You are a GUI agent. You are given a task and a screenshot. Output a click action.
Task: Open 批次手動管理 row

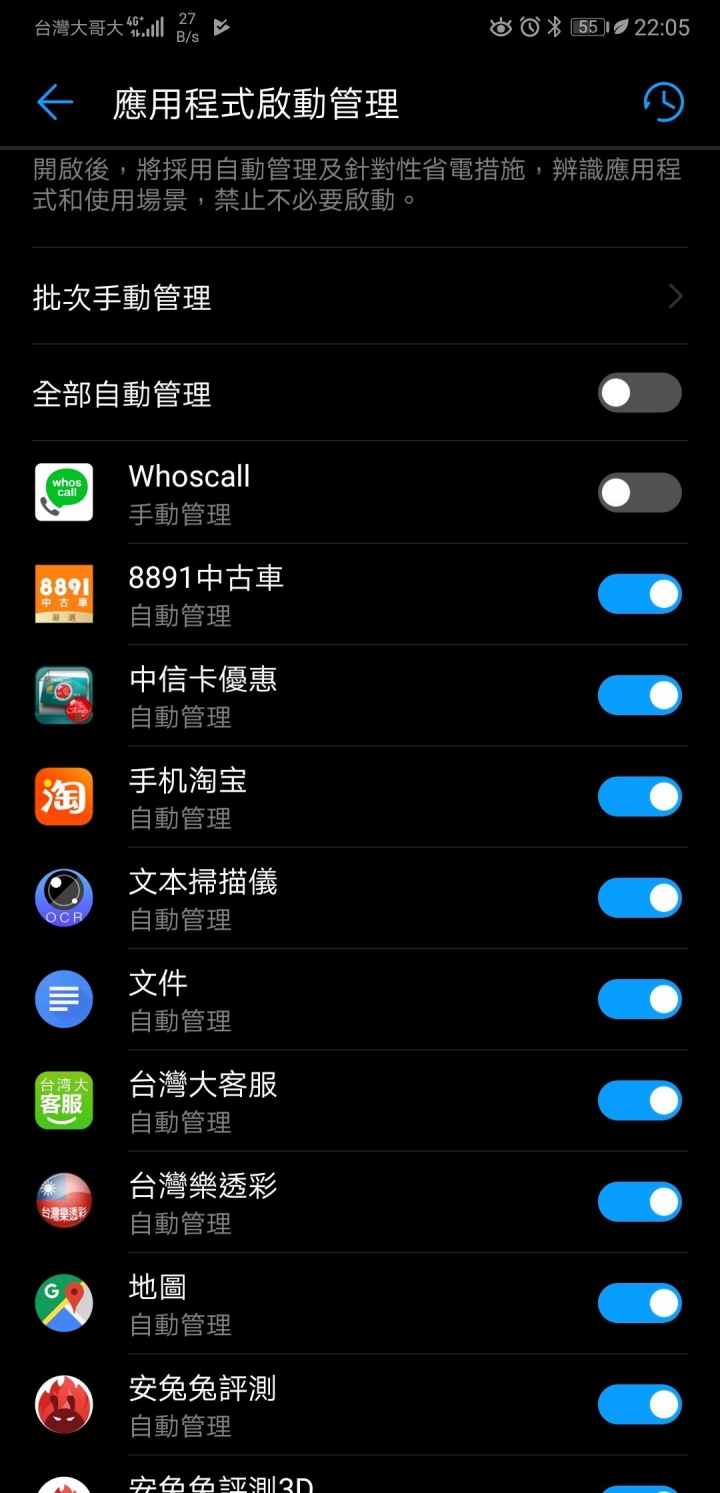[360, 297]
